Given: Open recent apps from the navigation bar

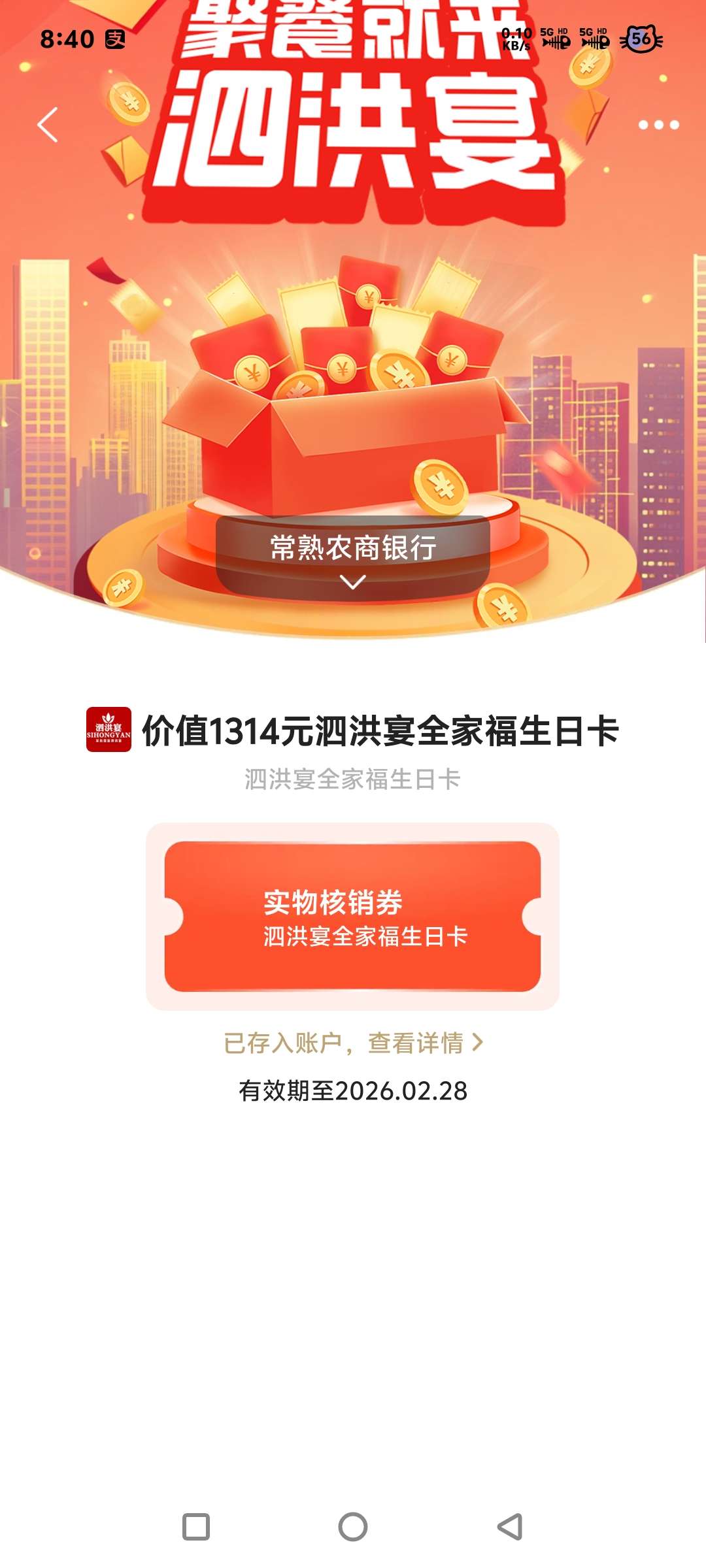Looking at the screenshot, I should (196, 1527).
